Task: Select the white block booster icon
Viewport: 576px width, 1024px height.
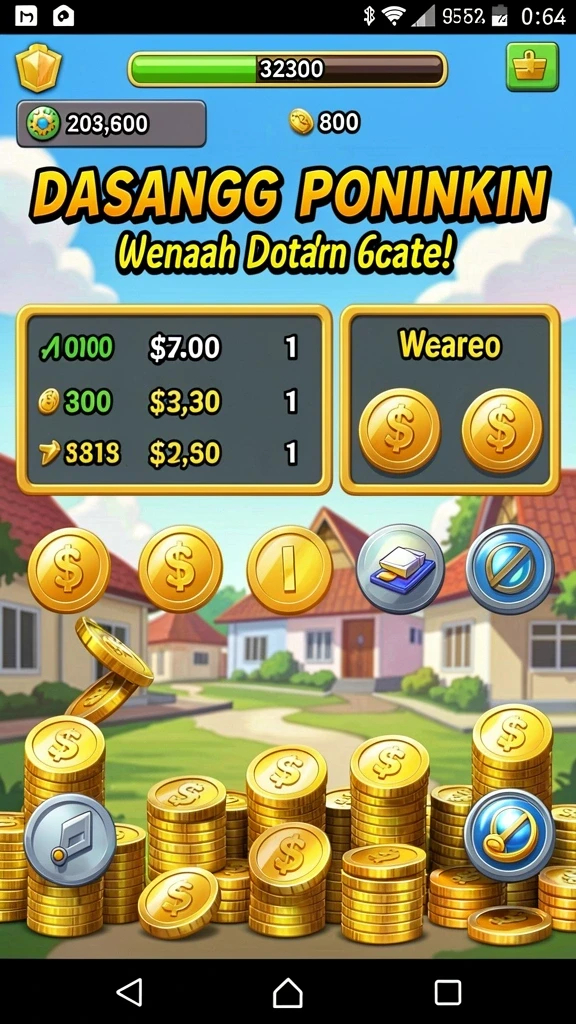Action: [400, 568]
